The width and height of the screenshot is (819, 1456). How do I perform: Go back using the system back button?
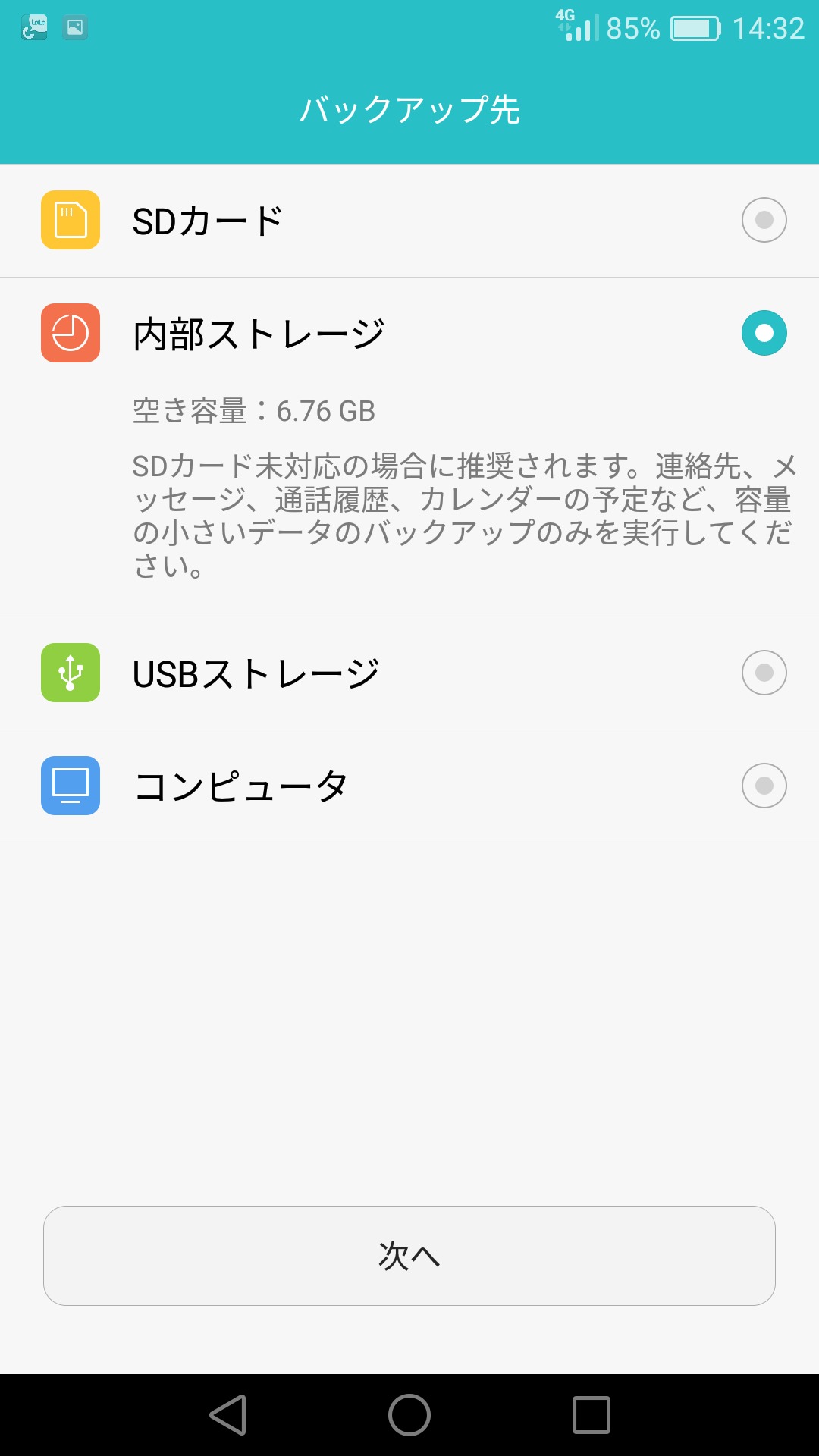227,1415
